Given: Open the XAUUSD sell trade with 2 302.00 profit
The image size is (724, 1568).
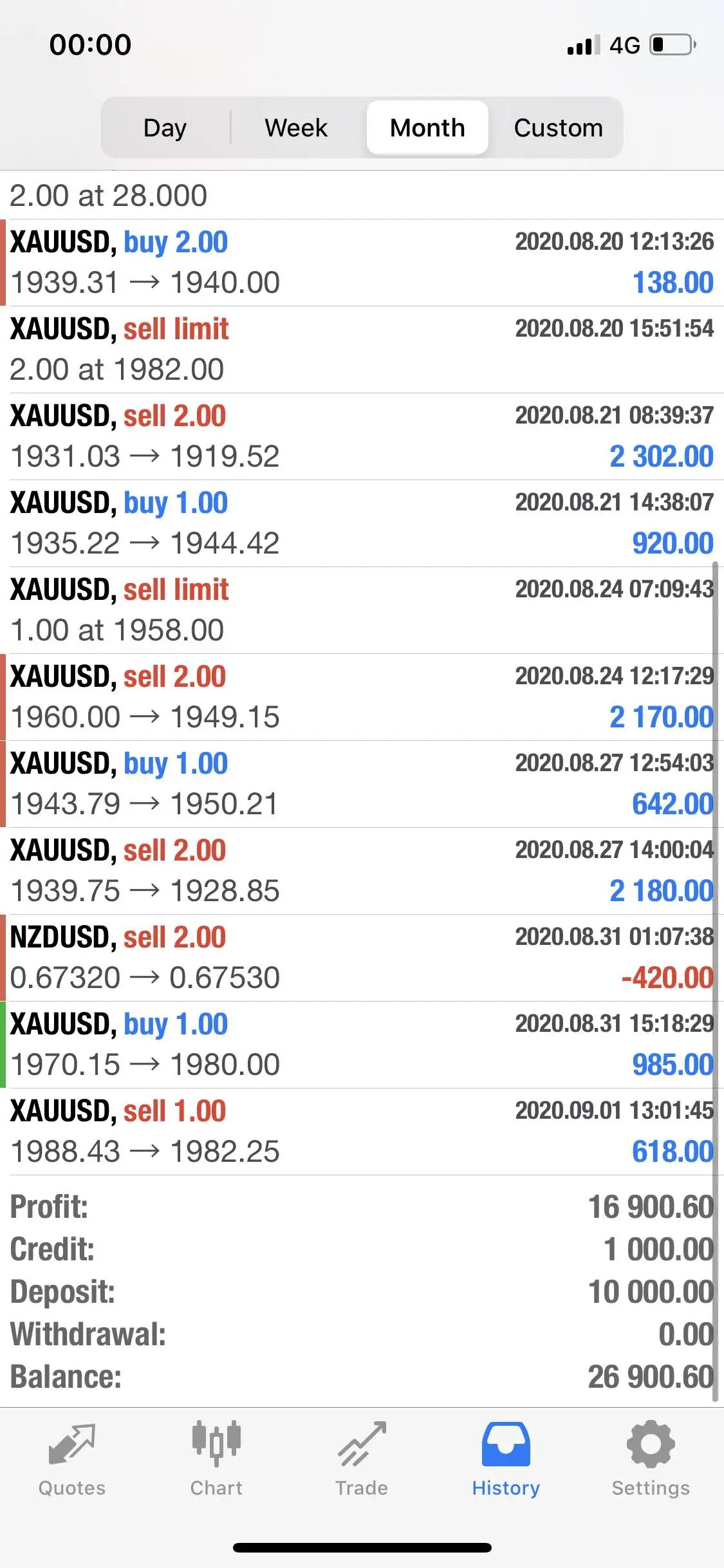Looking at the screenshot, I should [x=362, y=436].
